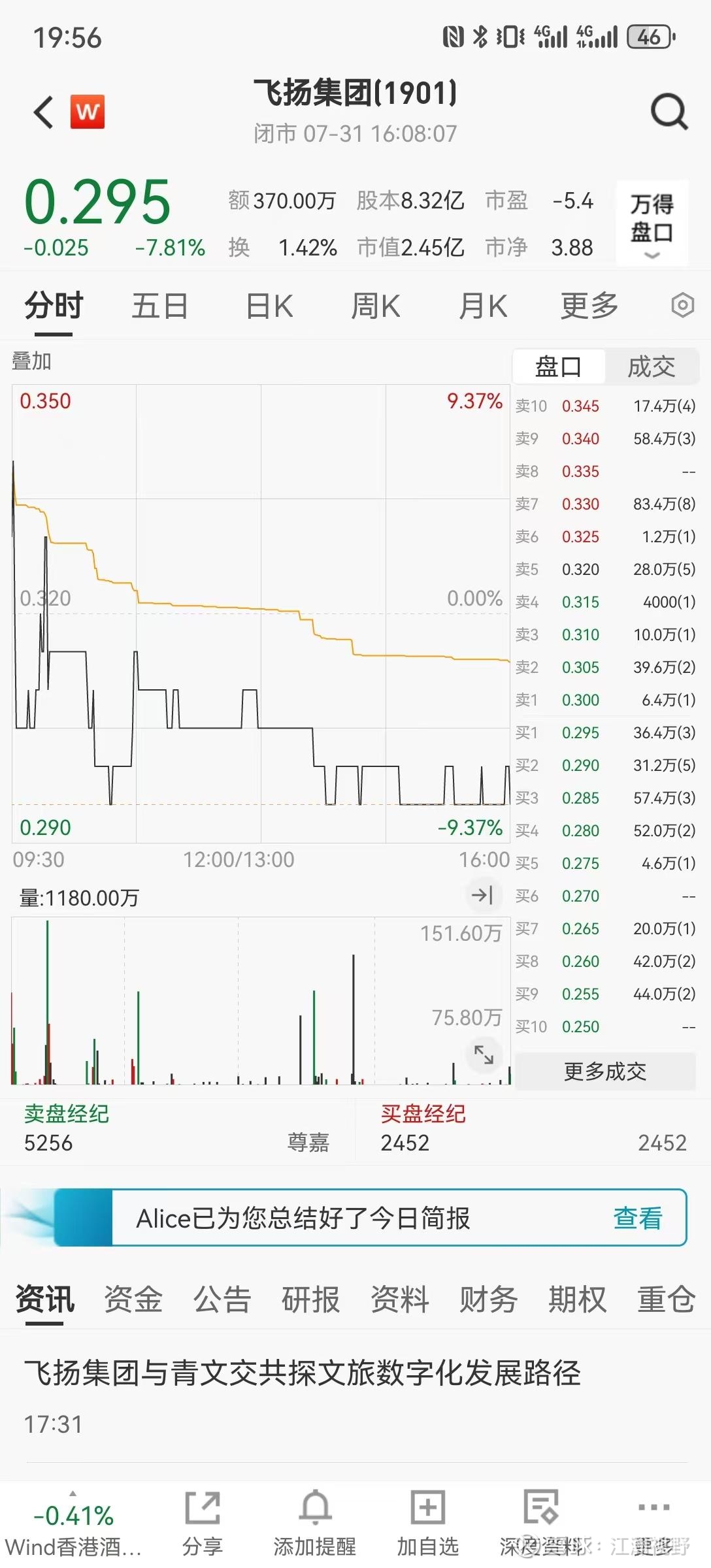Open the 研报 research reports tab
This screenshot has width=711, height=1568.
coord(311,1299)
